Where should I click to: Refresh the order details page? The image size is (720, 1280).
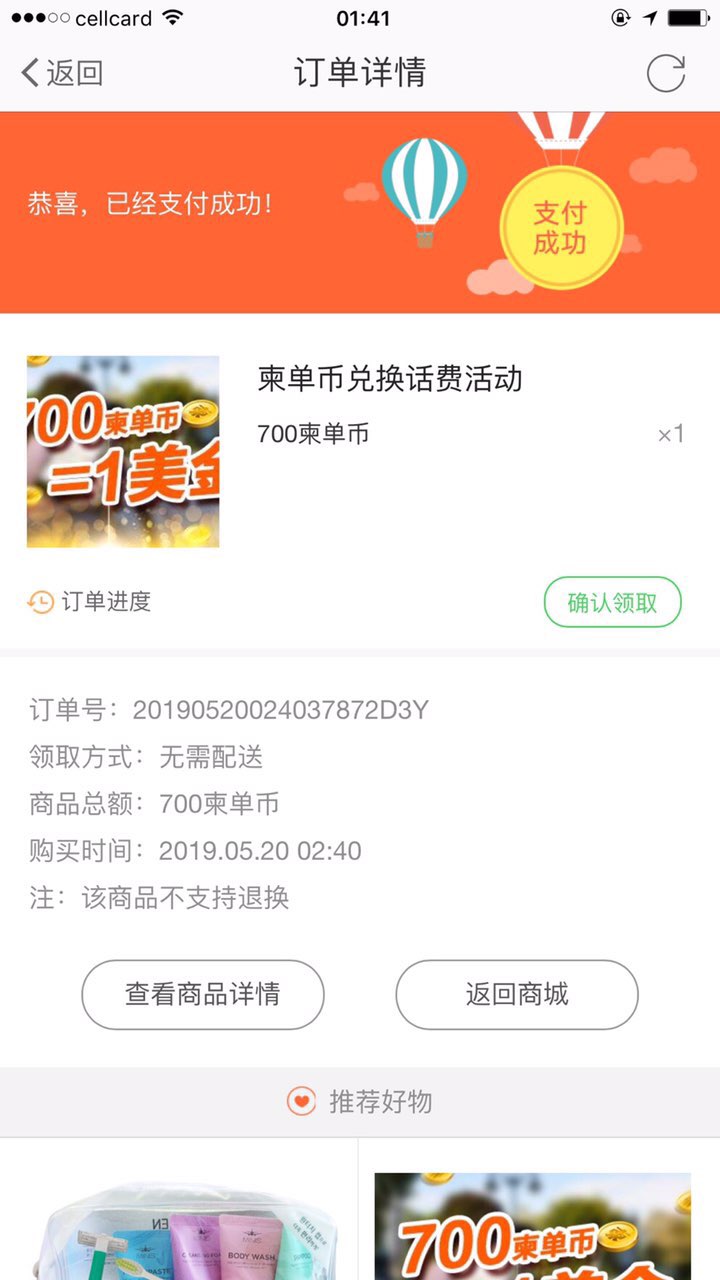click(665, 73)
